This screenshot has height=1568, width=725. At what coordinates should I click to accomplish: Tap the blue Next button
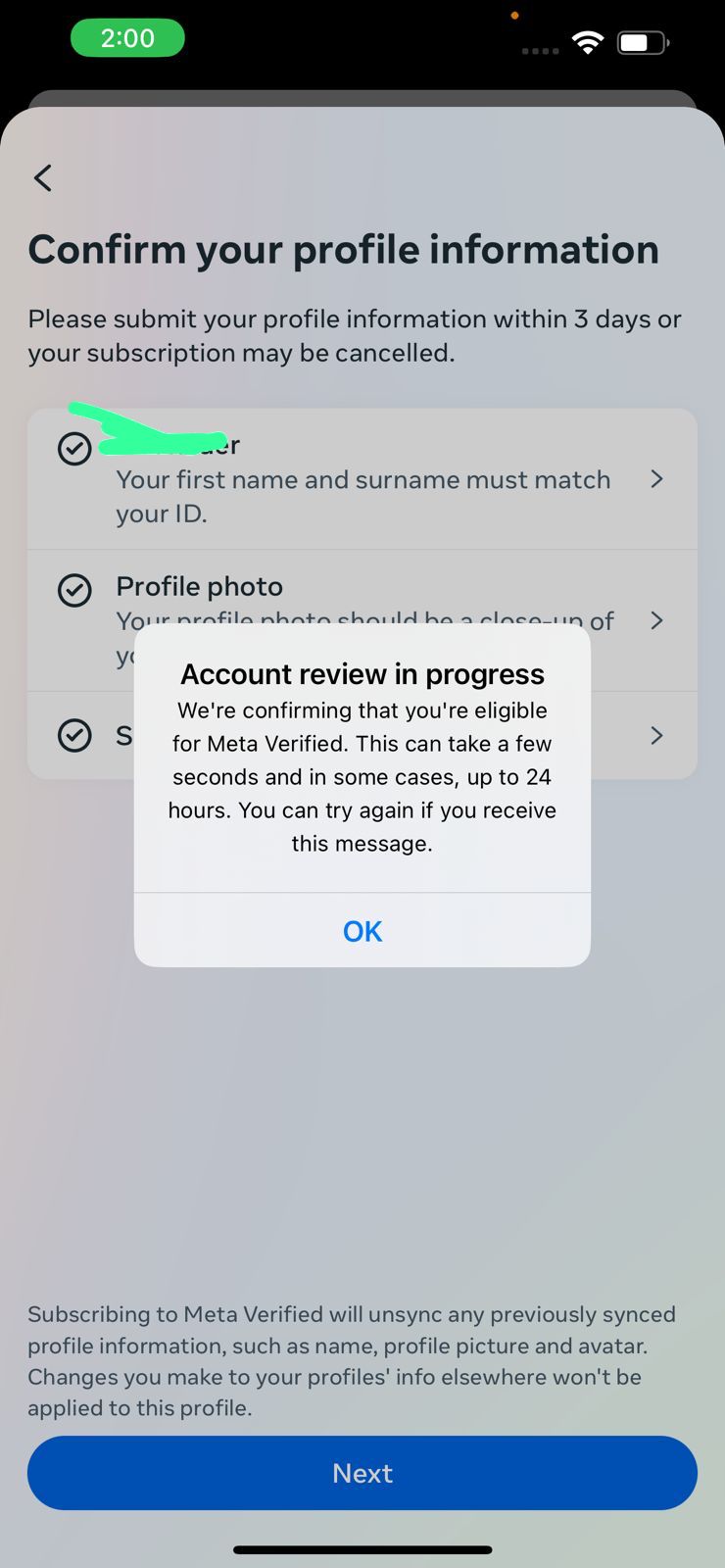362,1473
